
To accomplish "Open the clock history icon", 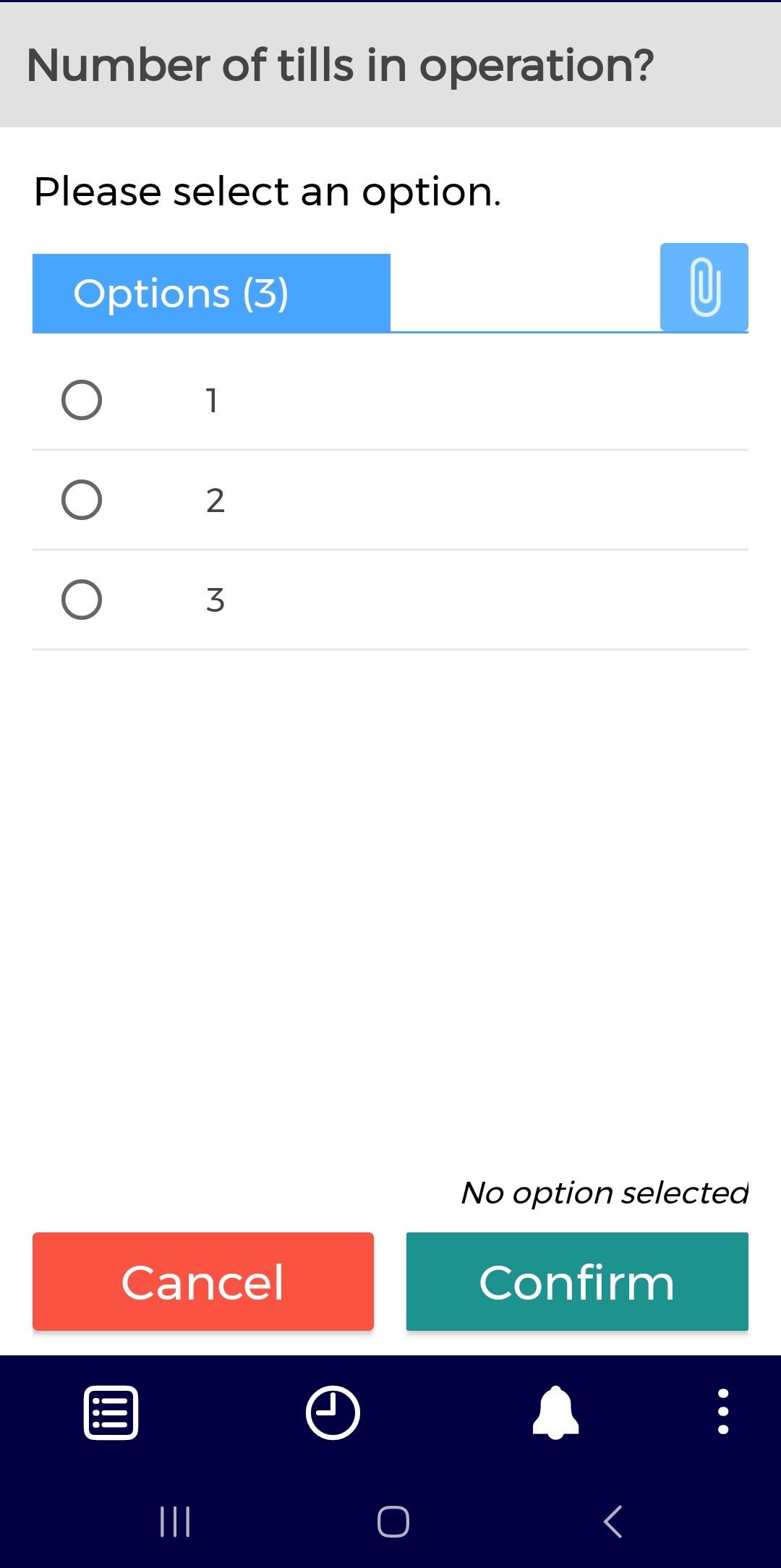I will click(x=333, y=1413).
